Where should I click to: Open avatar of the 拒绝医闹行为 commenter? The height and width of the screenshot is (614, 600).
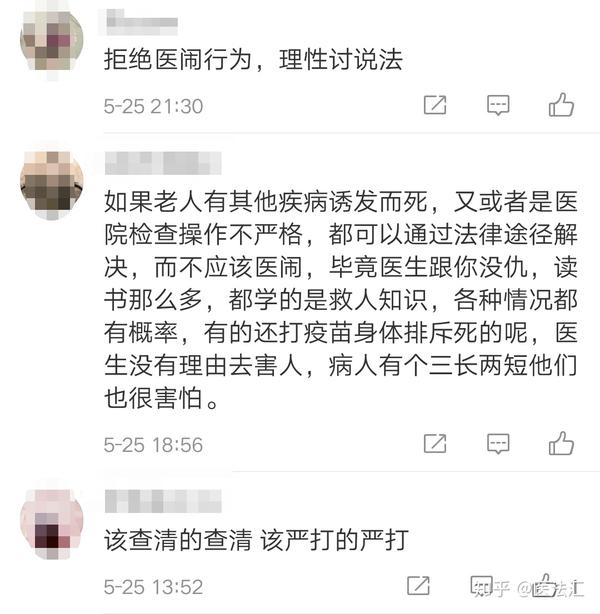tap(46, 37)
